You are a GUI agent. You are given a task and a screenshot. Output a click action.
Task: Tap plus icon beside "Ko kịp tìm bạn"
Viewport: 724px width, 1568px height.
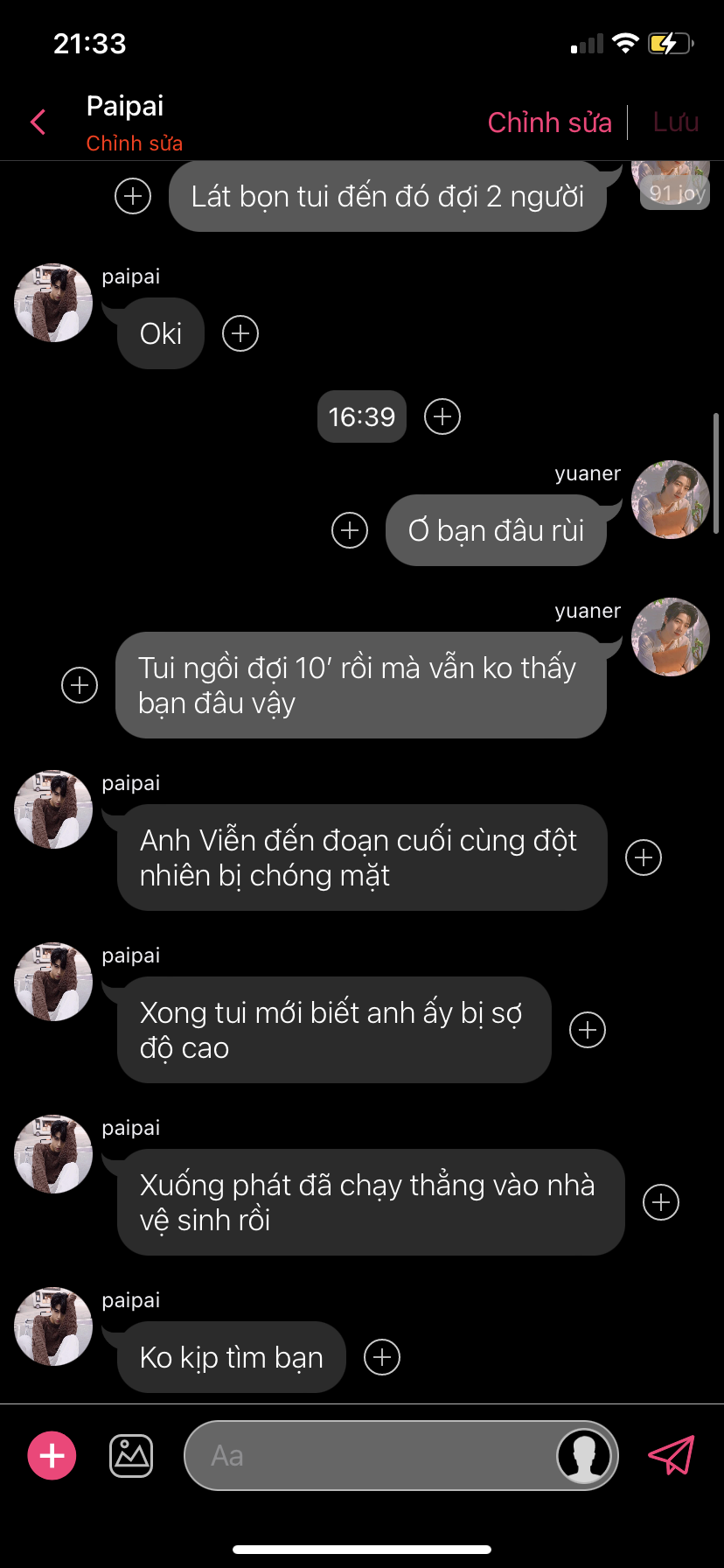coord(382,1357)
